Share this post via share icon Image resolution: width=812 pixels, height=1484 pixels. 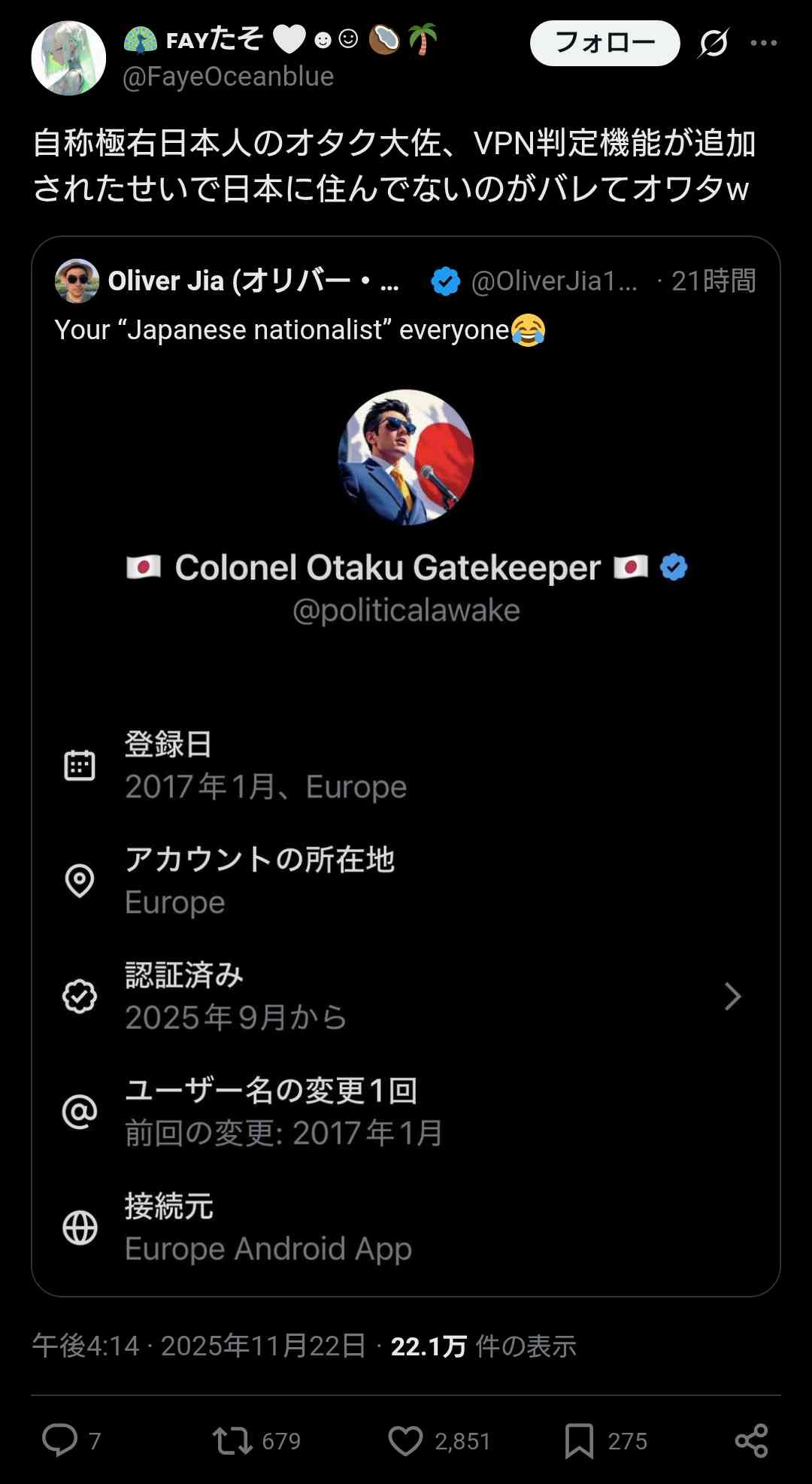[x=751, y=1440]
